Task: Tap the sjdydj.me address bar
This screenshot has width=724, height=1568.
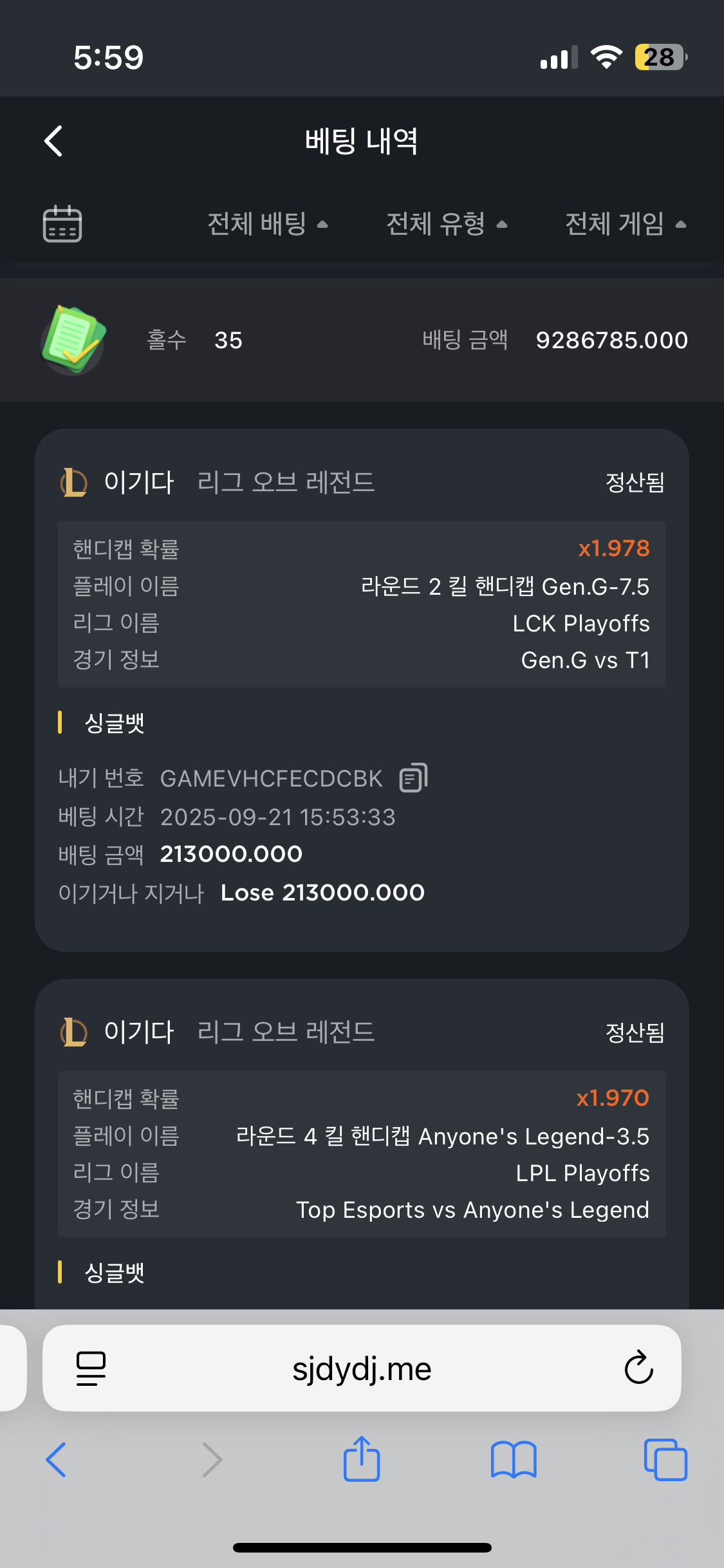Action: point(362,1369)
